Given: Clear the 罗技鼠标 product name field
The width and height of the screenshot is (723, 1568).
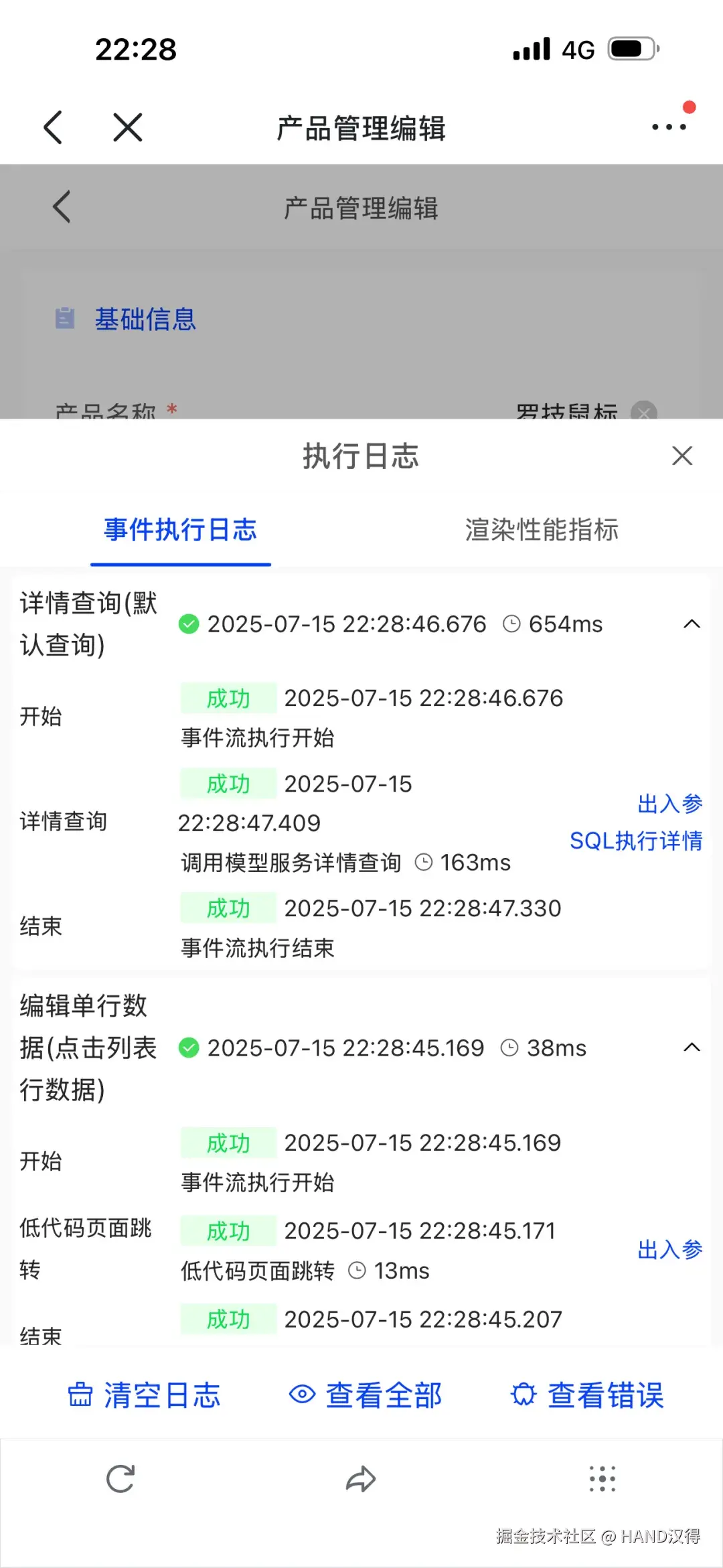Looking at the screenshot, I should [643, 413].
